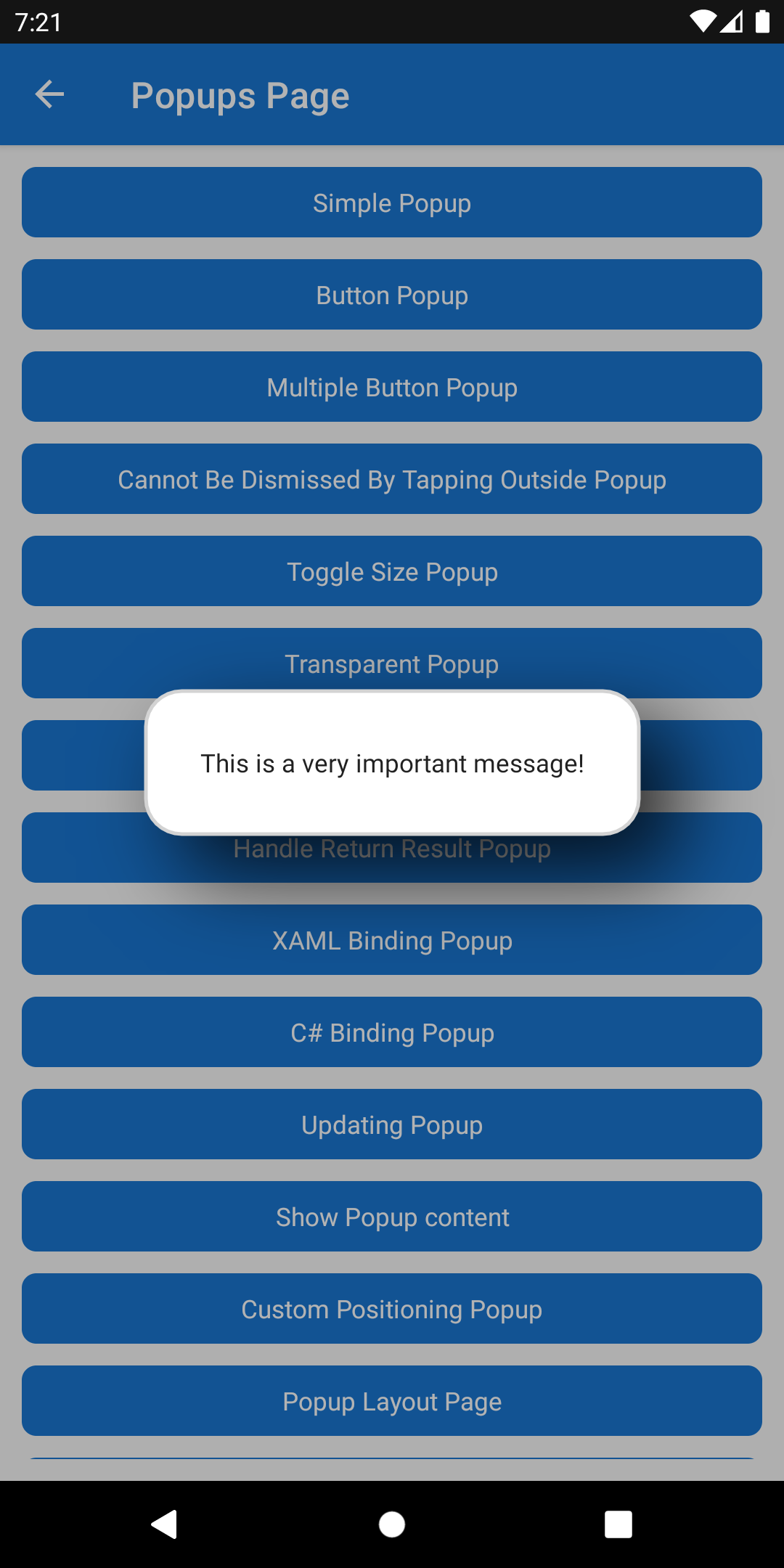
Task: Open the XAML Binding Popup
Action: pos(392,940)
